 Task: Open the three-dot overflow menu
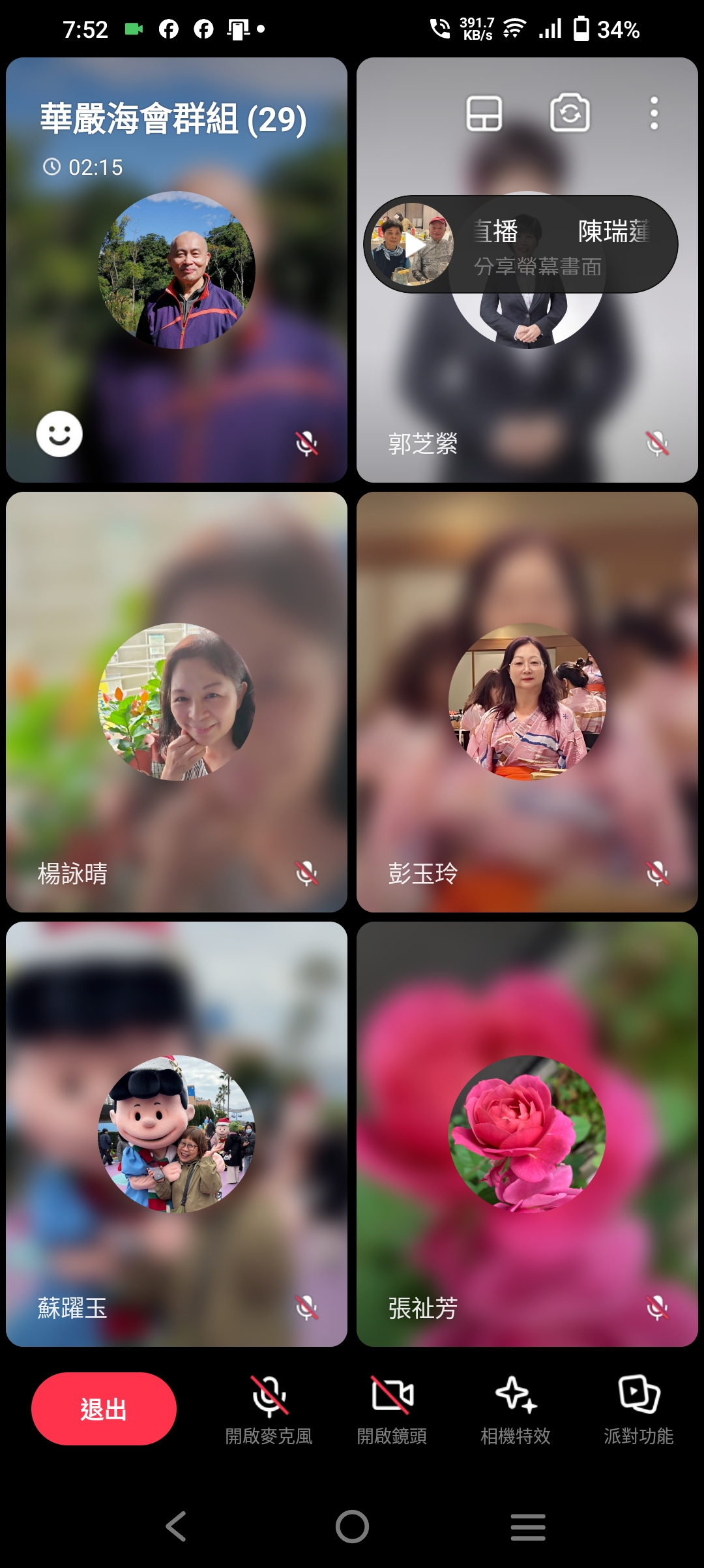654,113
